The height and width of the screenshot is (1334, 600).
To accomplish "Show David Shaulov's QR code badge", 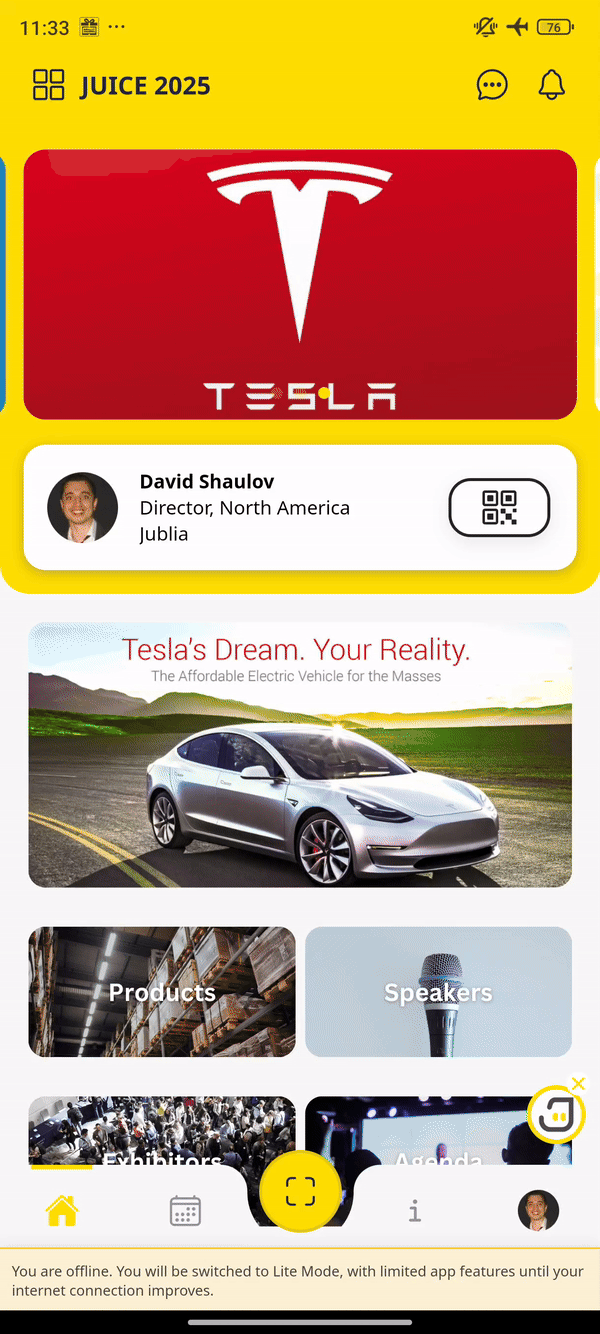I will pyautogui.click(x=499, y=508).
